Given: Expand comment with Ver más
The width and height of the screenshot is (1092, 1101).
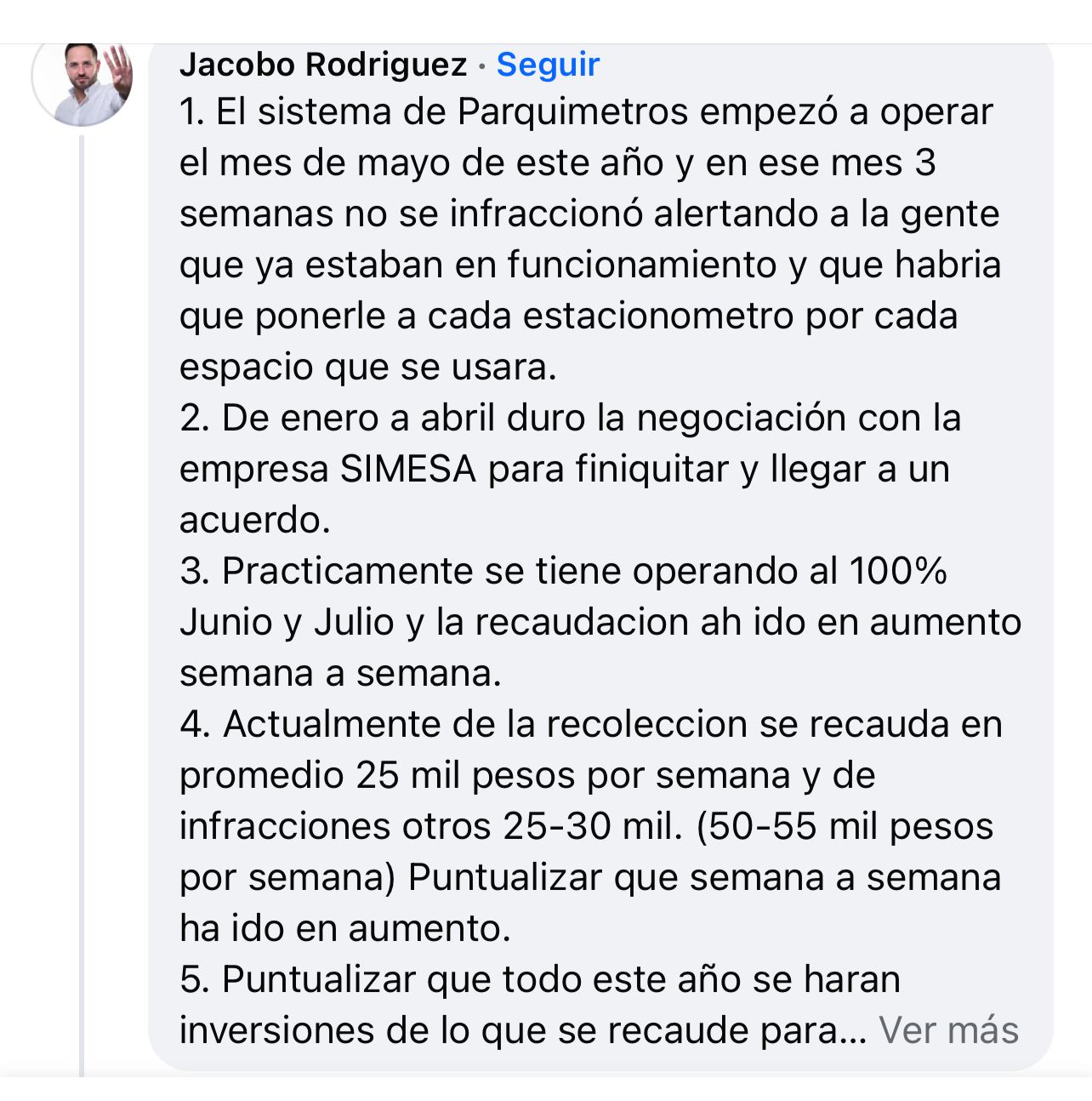Looking at the screenshot, I should tap(948, 1030).
